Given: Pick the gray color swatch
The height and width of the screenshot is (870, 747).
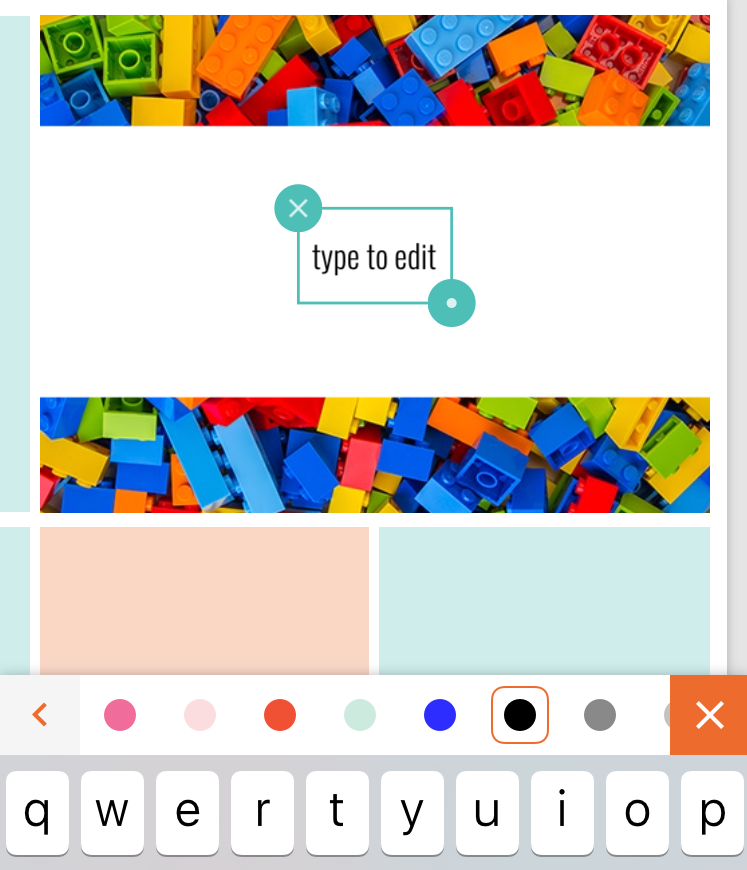Looking at the screenshot, I should (600, 715).
